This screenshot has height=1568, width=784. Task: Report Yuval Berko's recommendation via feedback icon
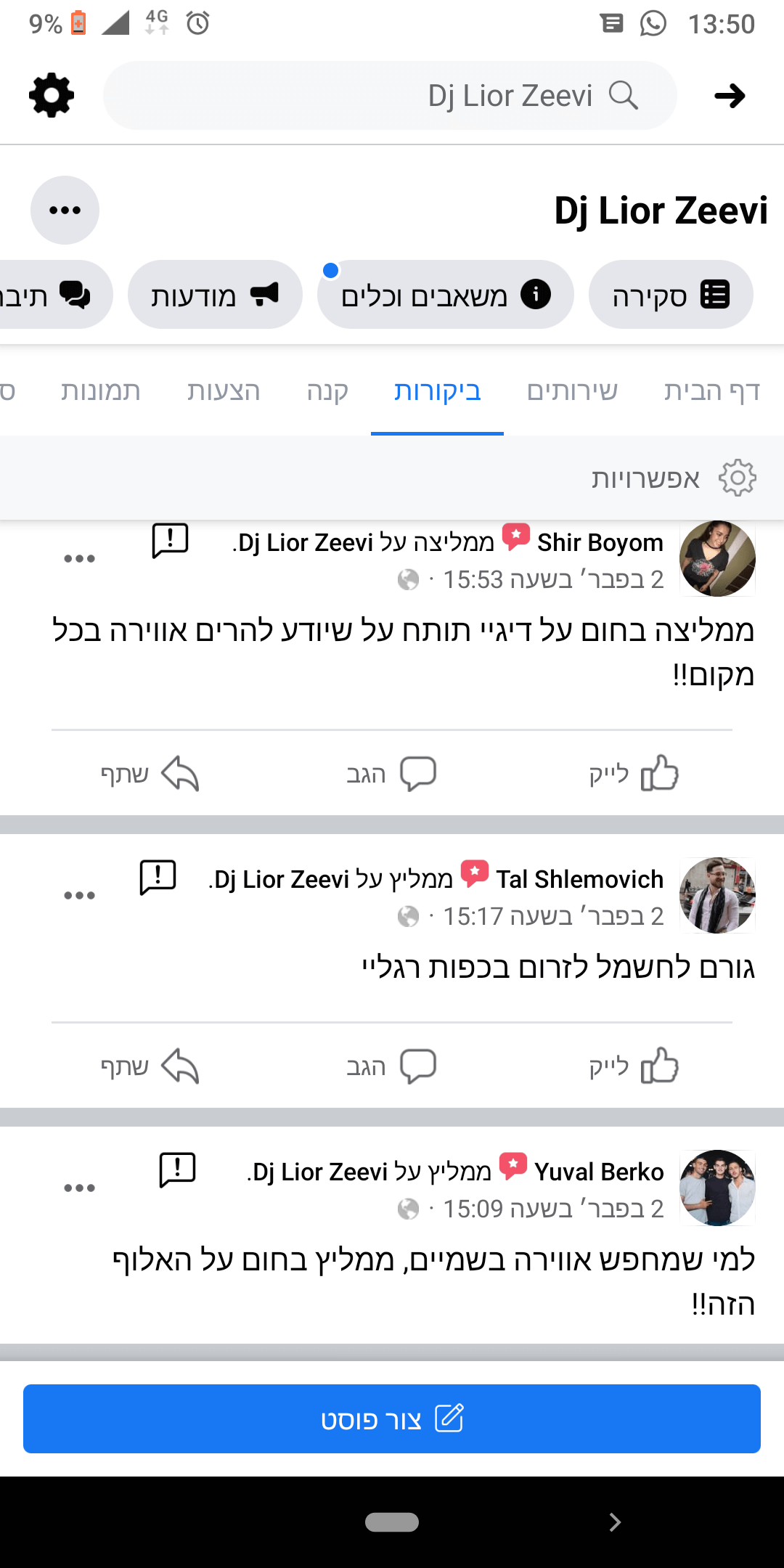click(177, 1170)
